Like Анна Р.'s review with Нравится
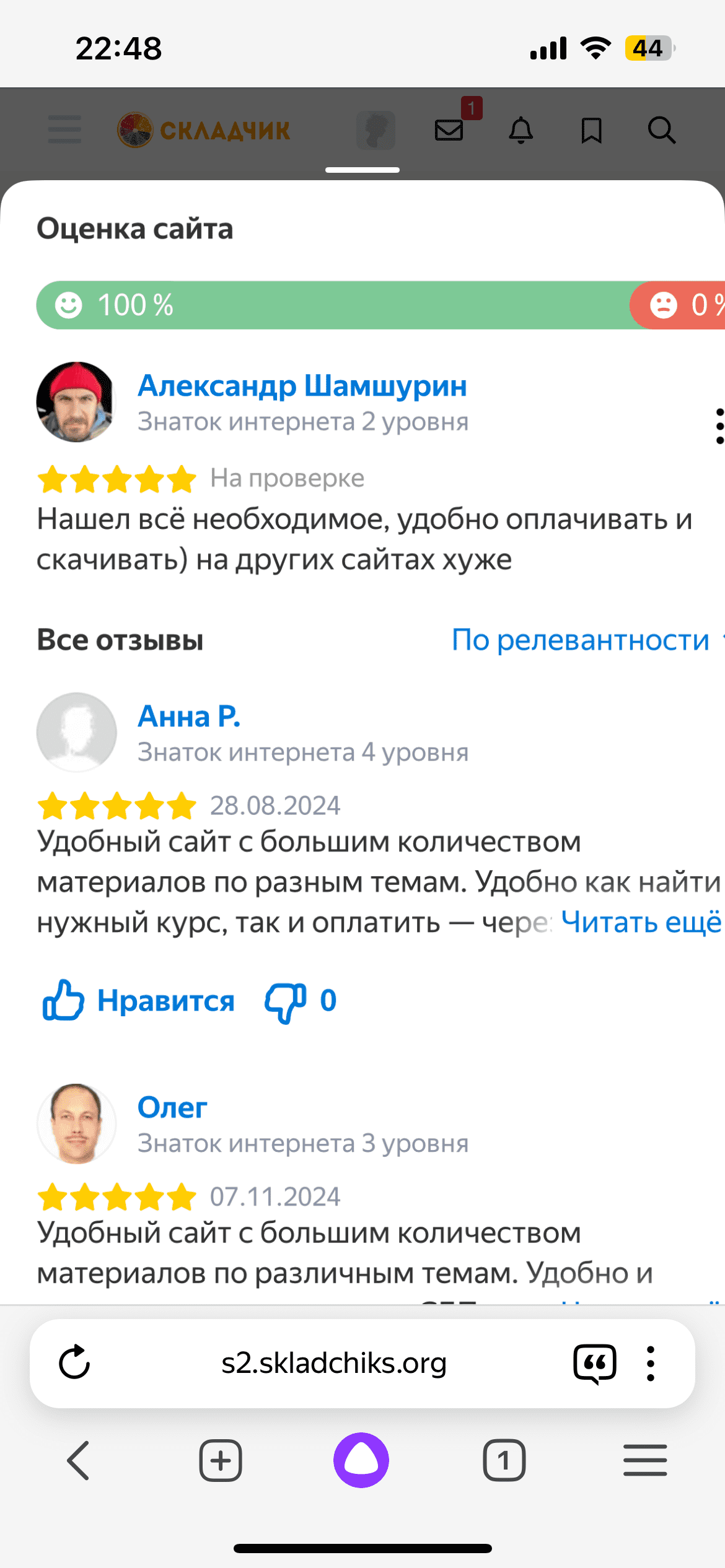The height and width of the screenshot is (1568, 725). (x=139, y=1000)
